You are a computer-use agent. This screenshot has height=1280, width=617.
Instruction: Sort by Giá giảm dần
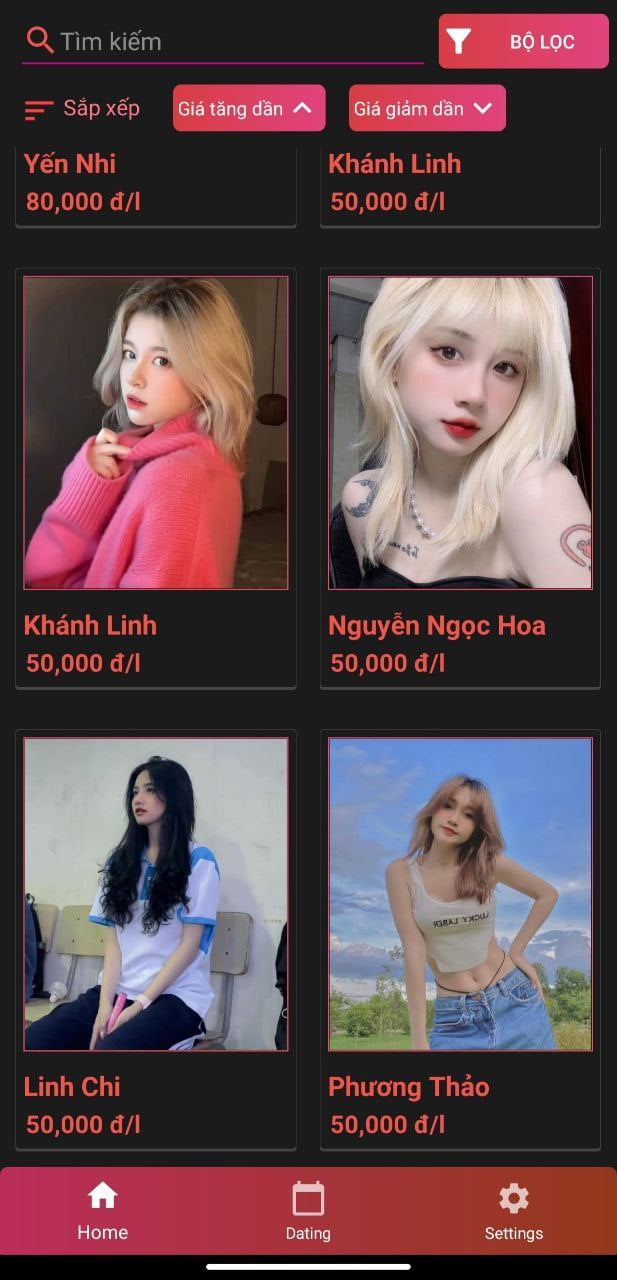[x=427, y=108]
